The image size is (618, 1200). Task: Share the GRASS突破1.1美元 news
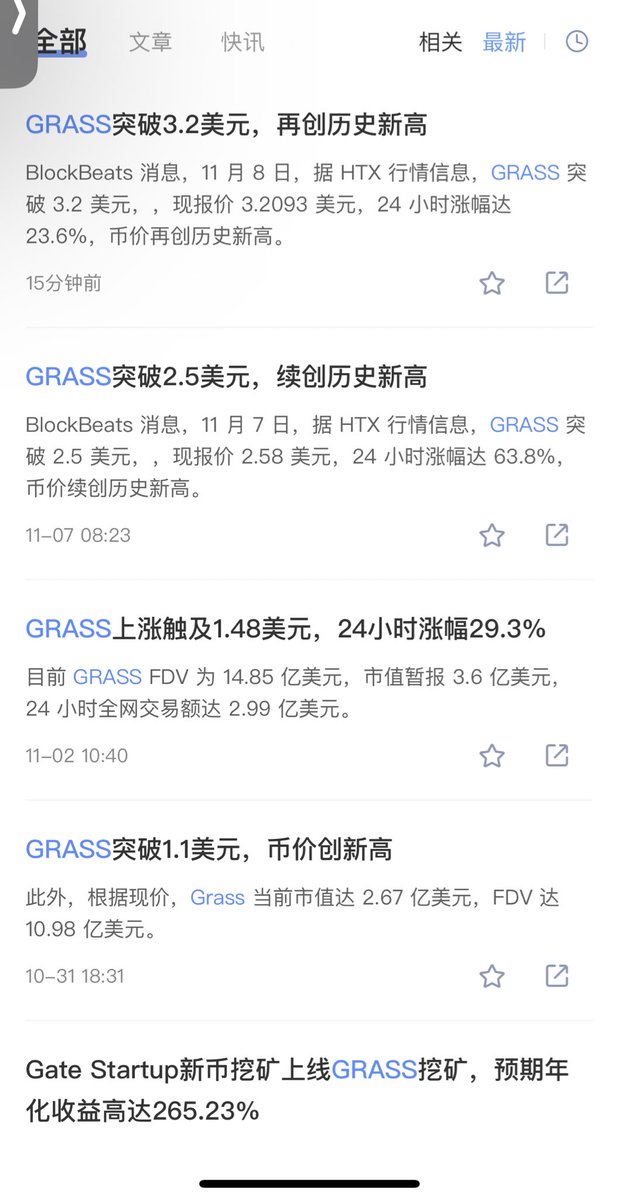pos(557,976)
